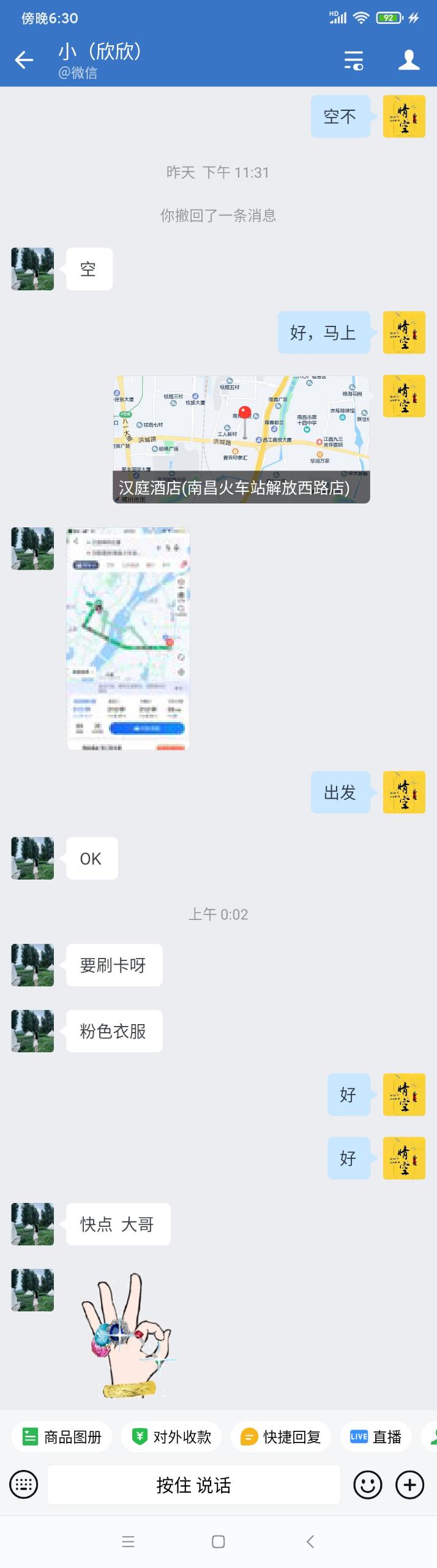Open the plus attachment menu

click(410, 1485)
